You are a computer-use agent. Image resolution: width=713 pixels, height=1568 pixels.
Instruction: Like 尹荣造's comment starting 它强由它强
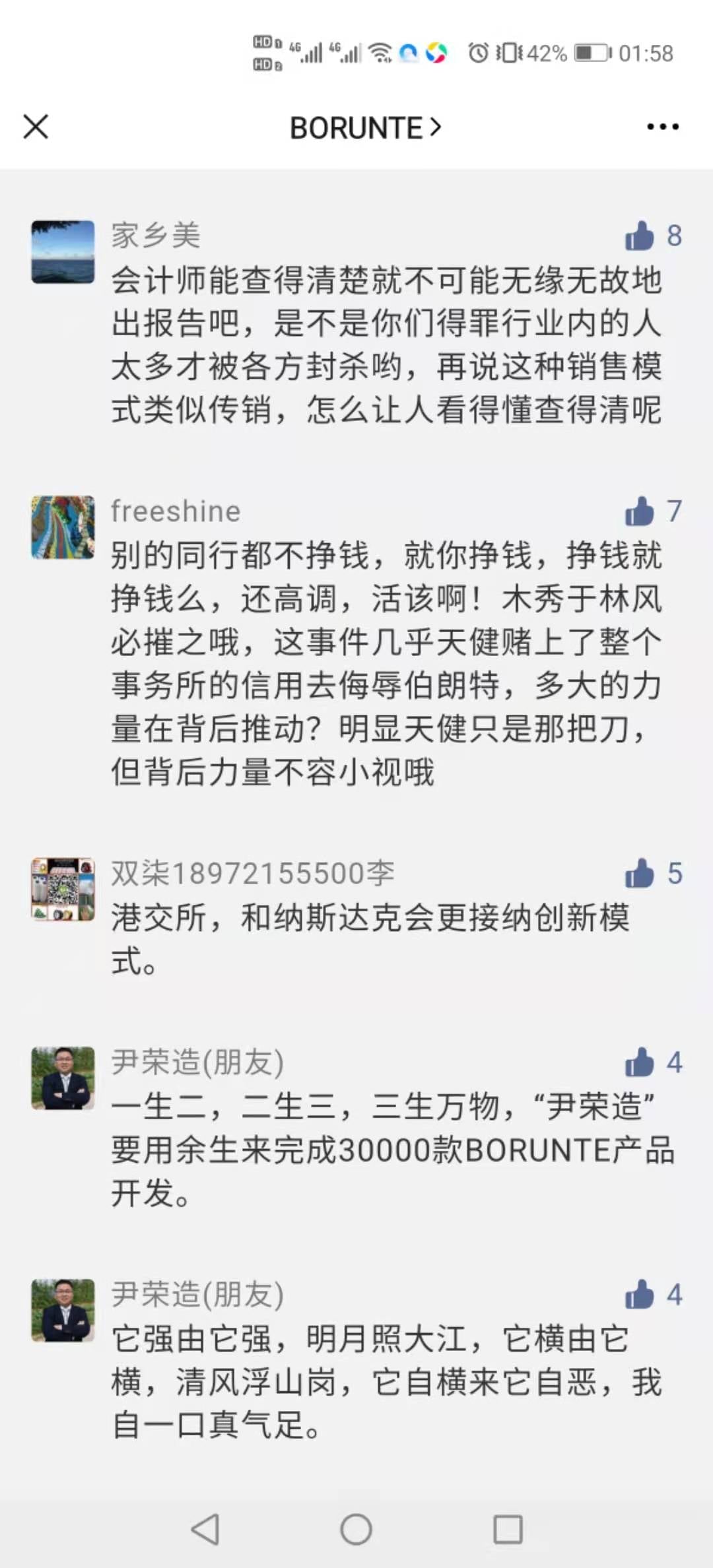(x=639, y=1294)
